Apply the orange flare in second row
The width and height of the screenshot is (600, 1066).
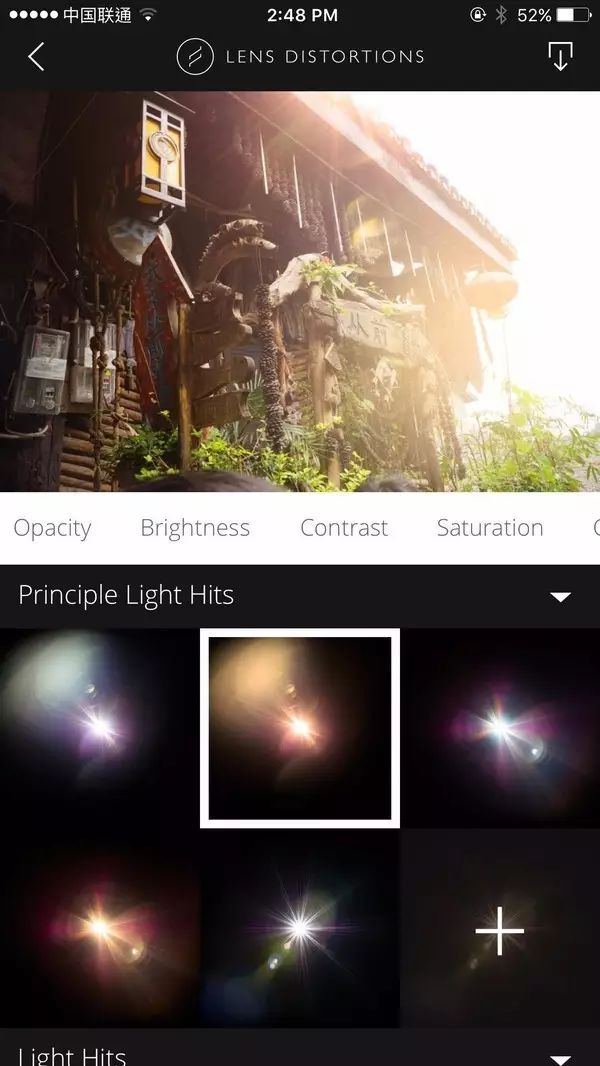pos(99,928)
